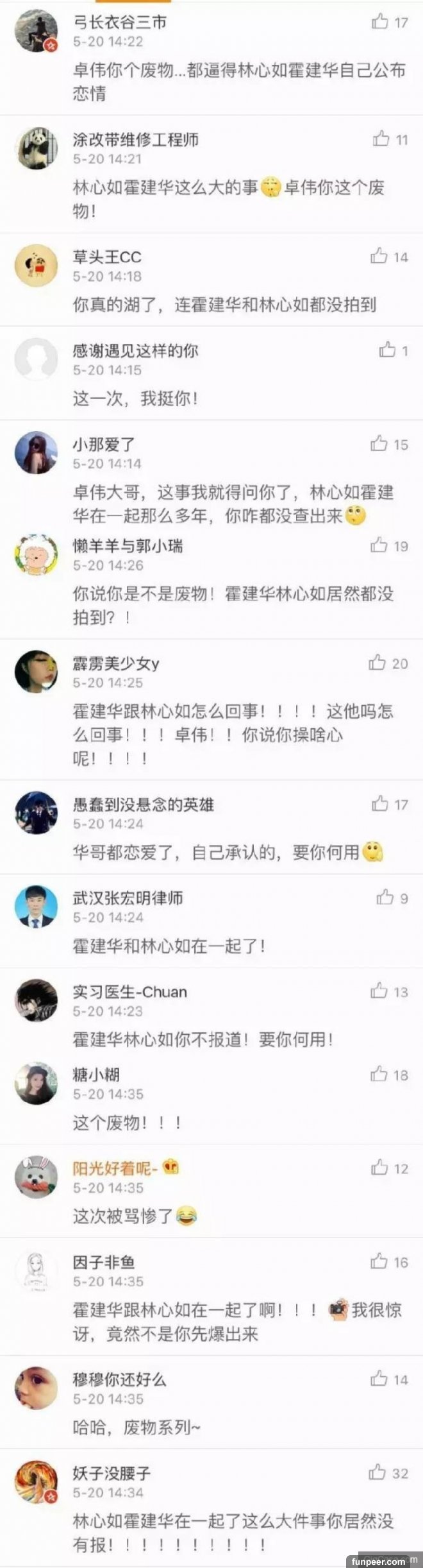Open 涂改带维修工程师's panda profile picture
423x1568 pixels.
(x=36, y=148)
